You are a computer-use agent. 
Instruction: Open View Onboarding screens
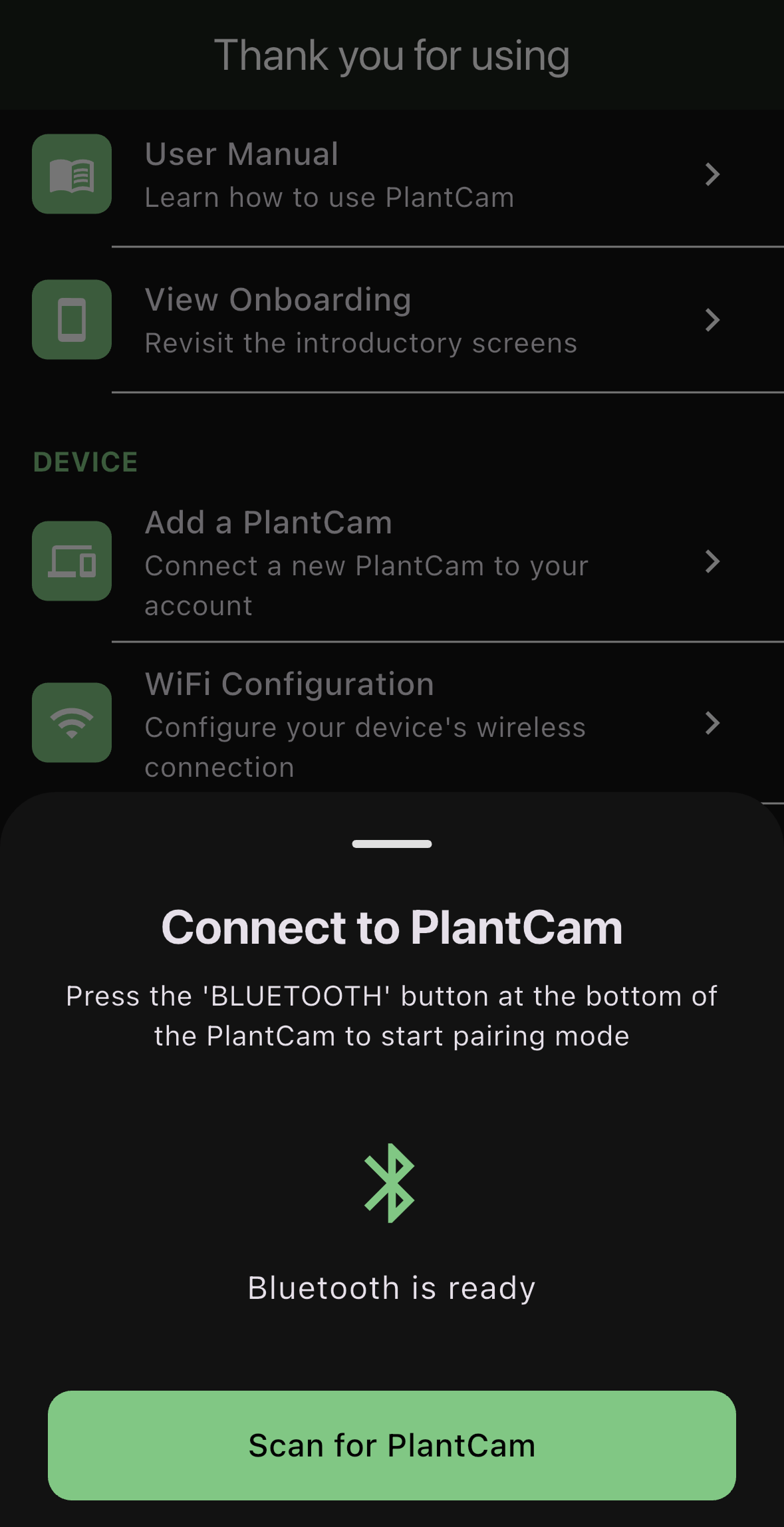(x=392, y=321)
